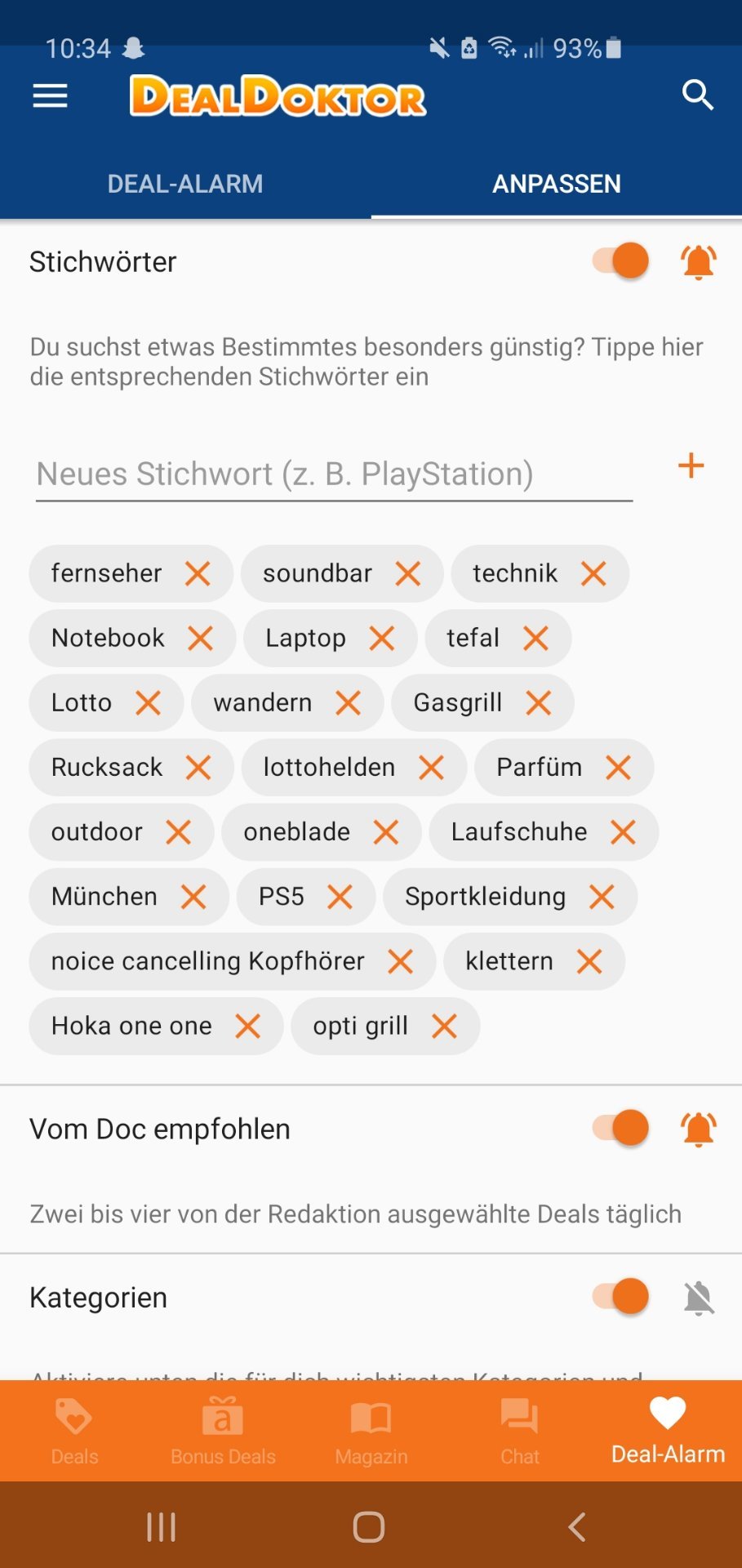
Task: Switch to the DEAL-ALARM tab
Action: click(x=185, y=184)
